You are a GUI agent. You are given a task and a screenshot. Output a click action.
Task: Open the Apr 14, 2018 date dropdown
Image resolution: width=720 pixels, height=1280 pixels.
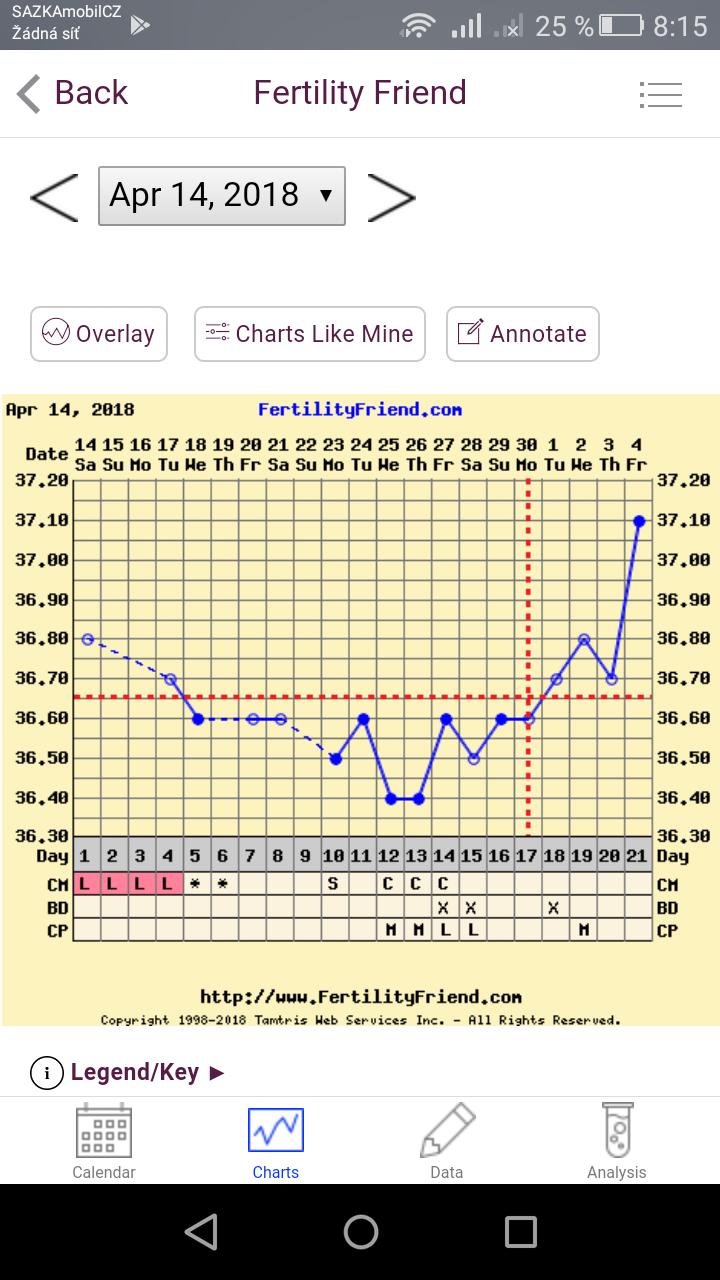point(222,196)
